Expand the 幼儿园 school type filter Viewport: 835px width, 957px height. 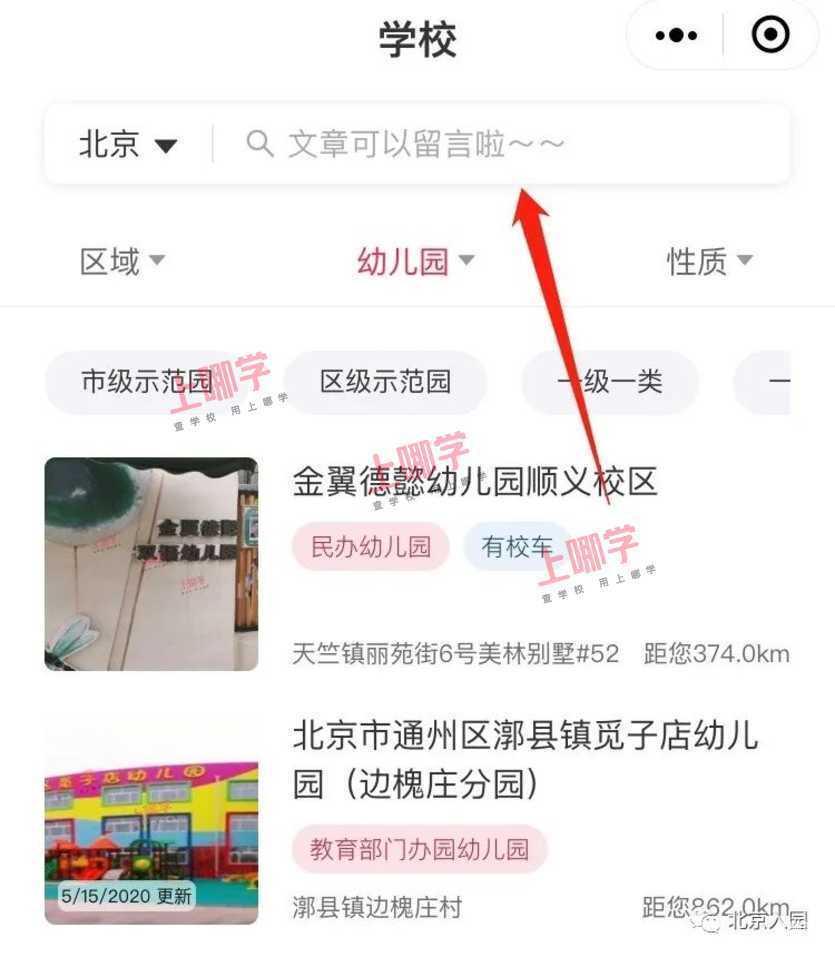click(x=415, y=262)
